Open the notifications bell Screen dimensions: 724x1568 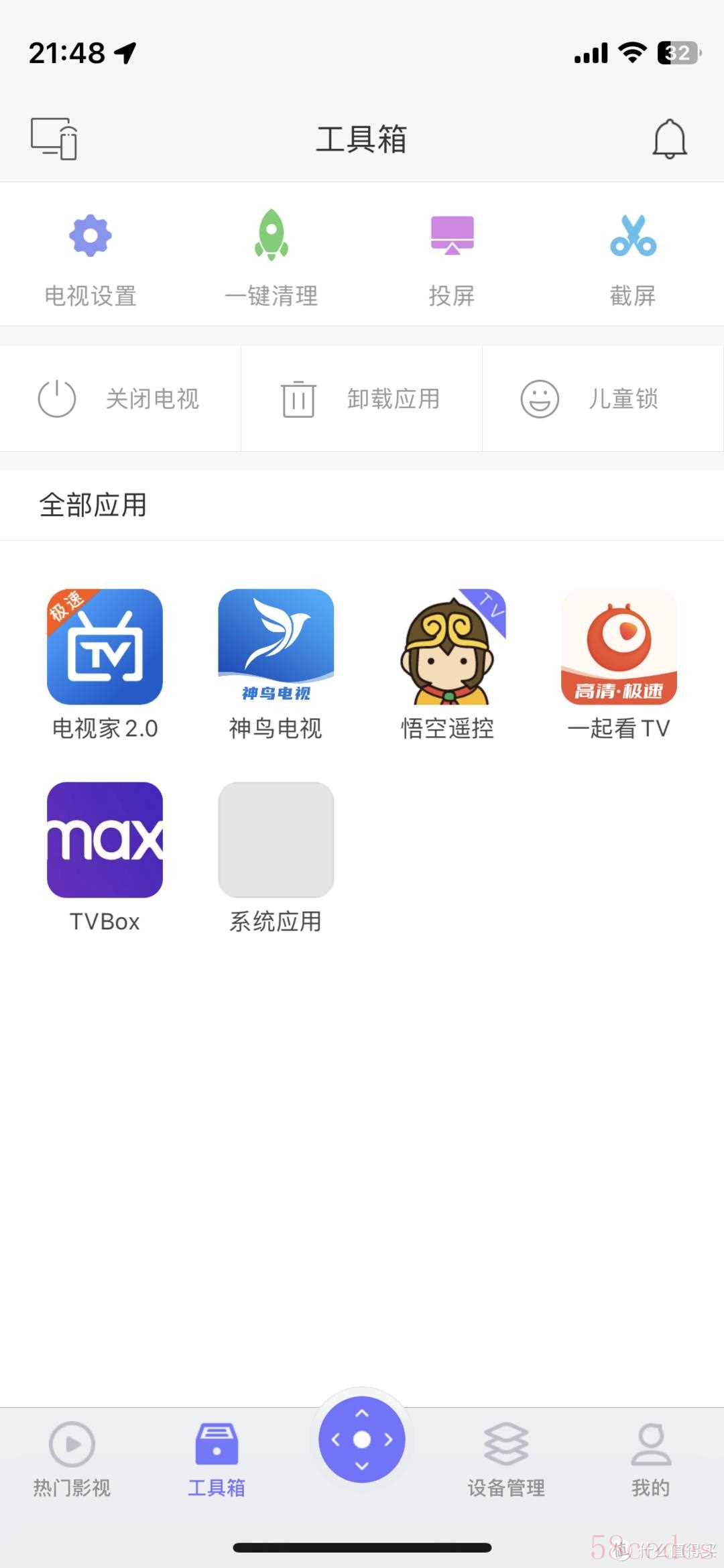click(669, 139)
